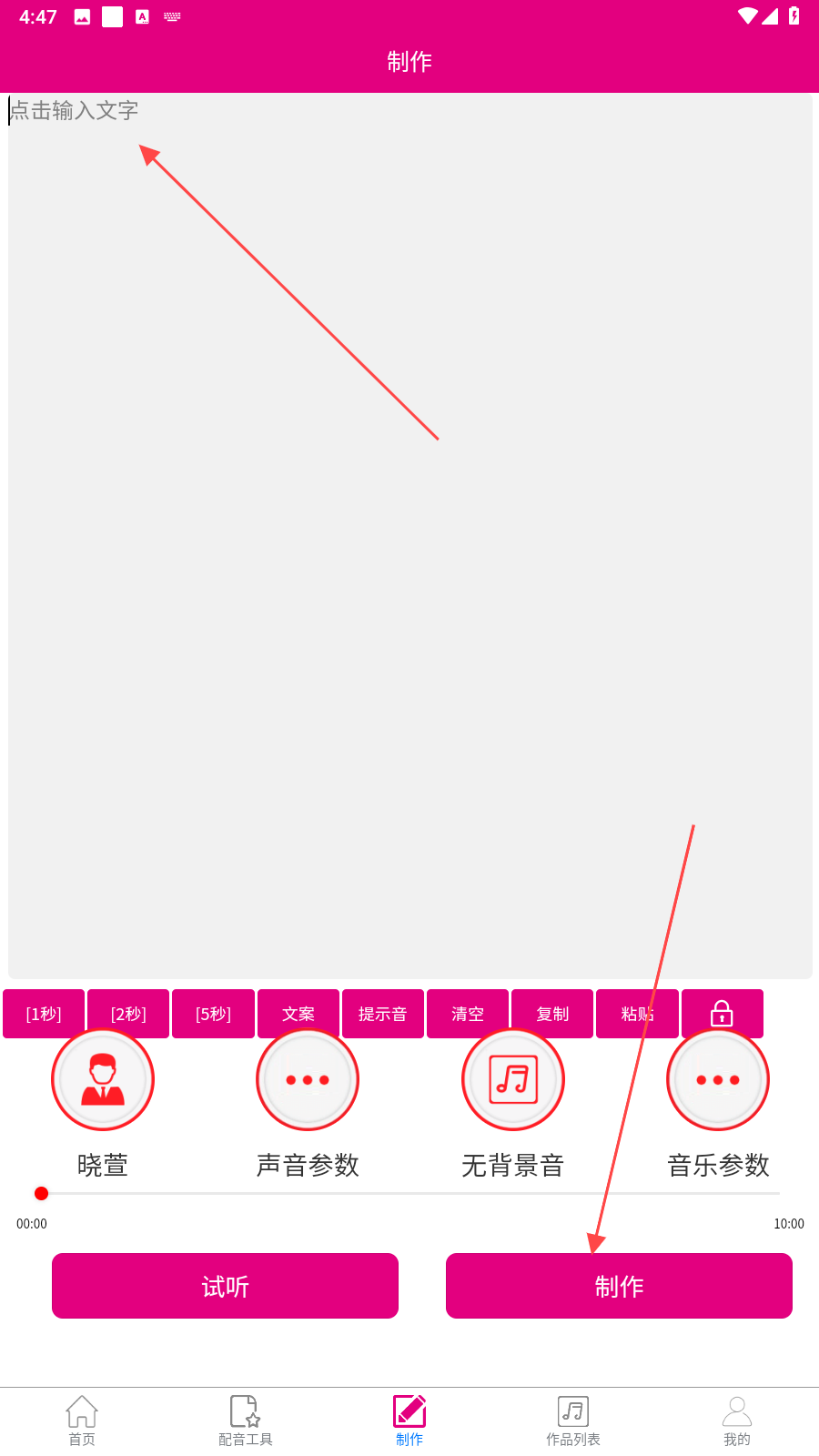Insert a [5秒] pause marker
Viewport: 819px width, 1456px height.
[213, 1013]
